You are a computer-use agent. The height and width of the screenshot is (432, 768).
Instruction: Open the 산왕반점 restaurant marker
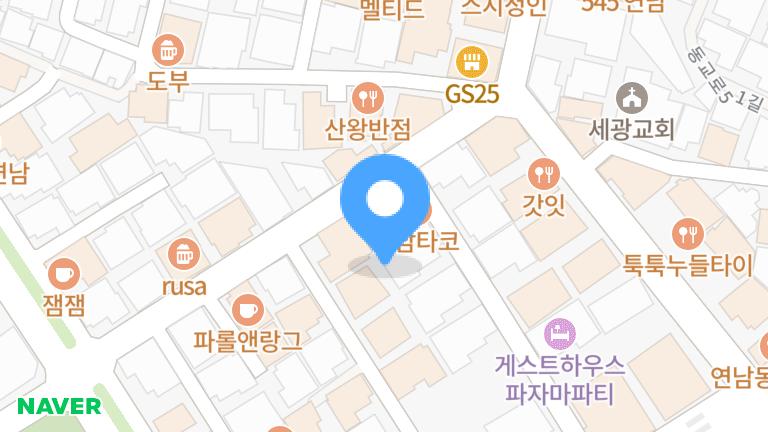[368, 98]
